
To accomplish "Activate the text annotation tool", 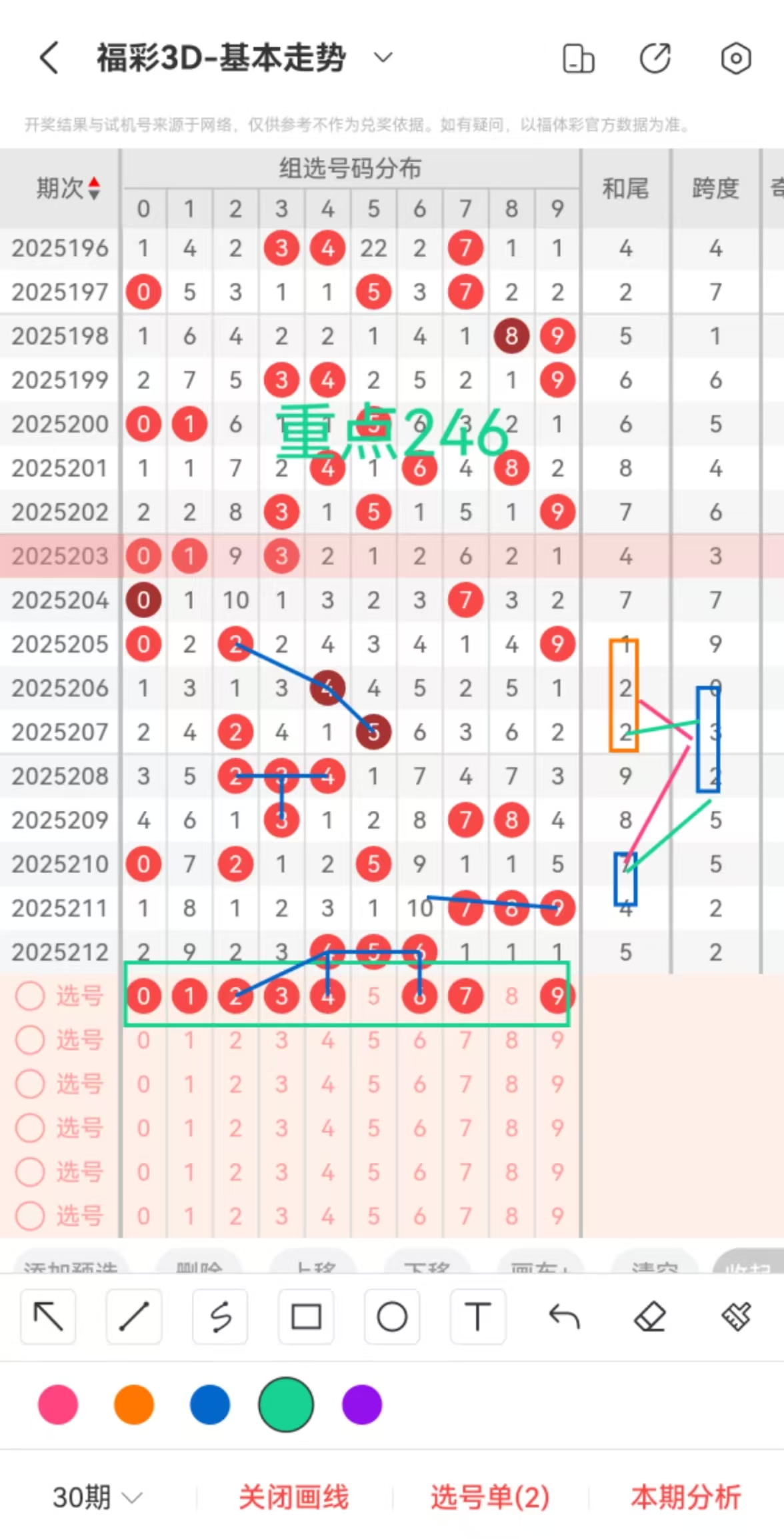I will 477,1316.
